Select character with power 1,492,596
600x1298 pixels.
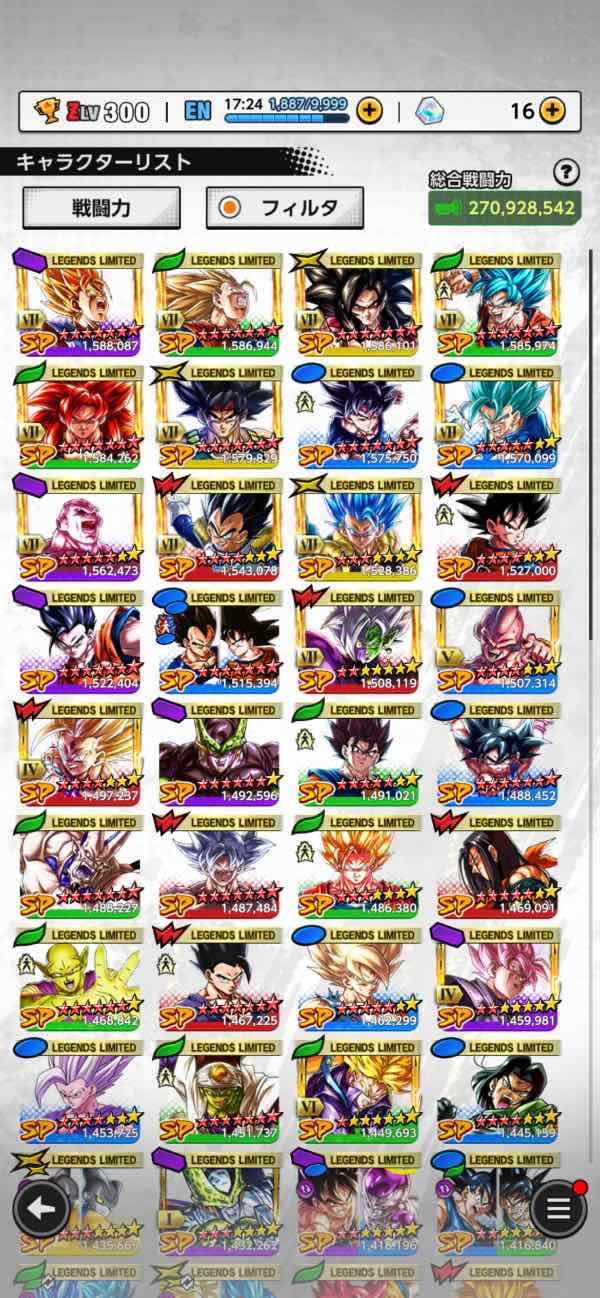pos(218,755)
